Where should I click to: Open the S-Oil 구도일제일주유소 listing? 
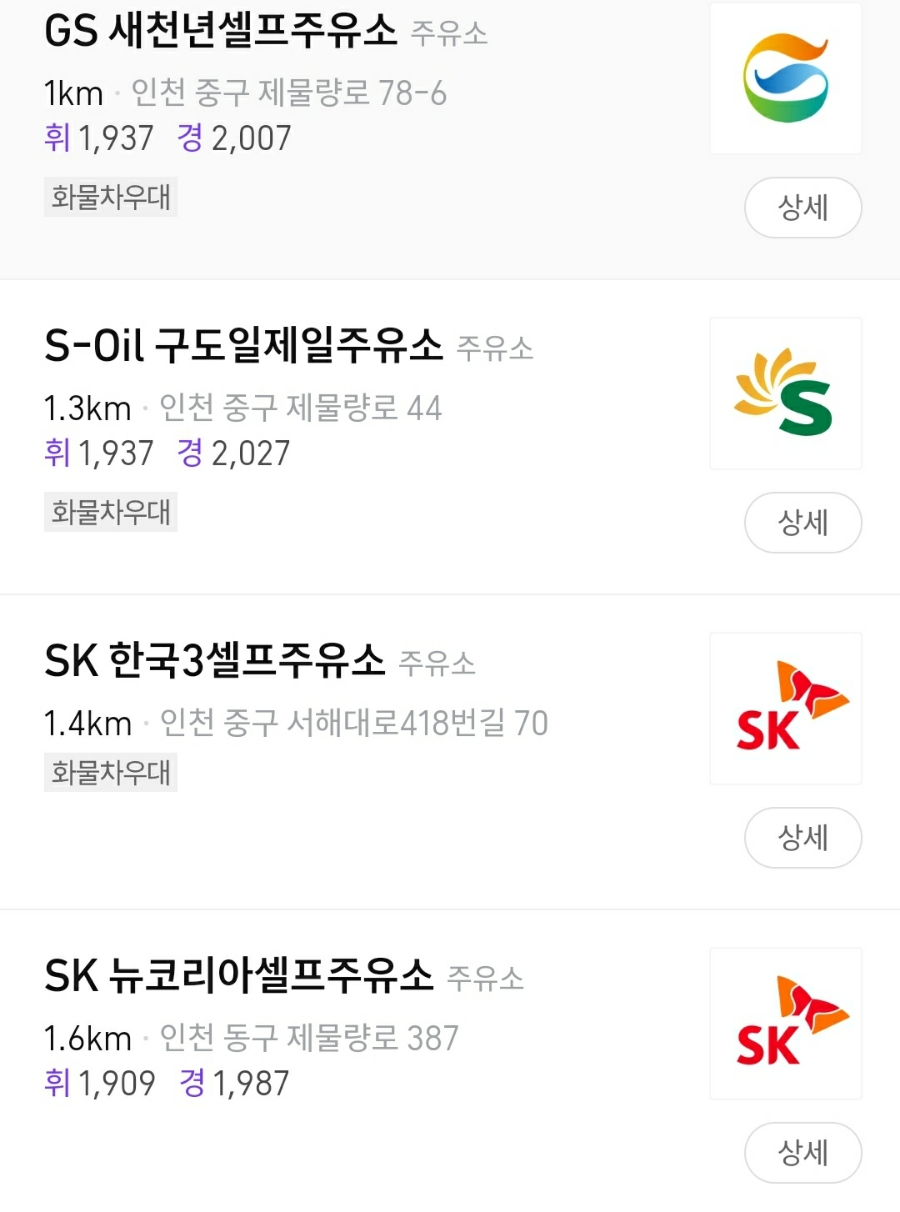[x=243, y=348]
